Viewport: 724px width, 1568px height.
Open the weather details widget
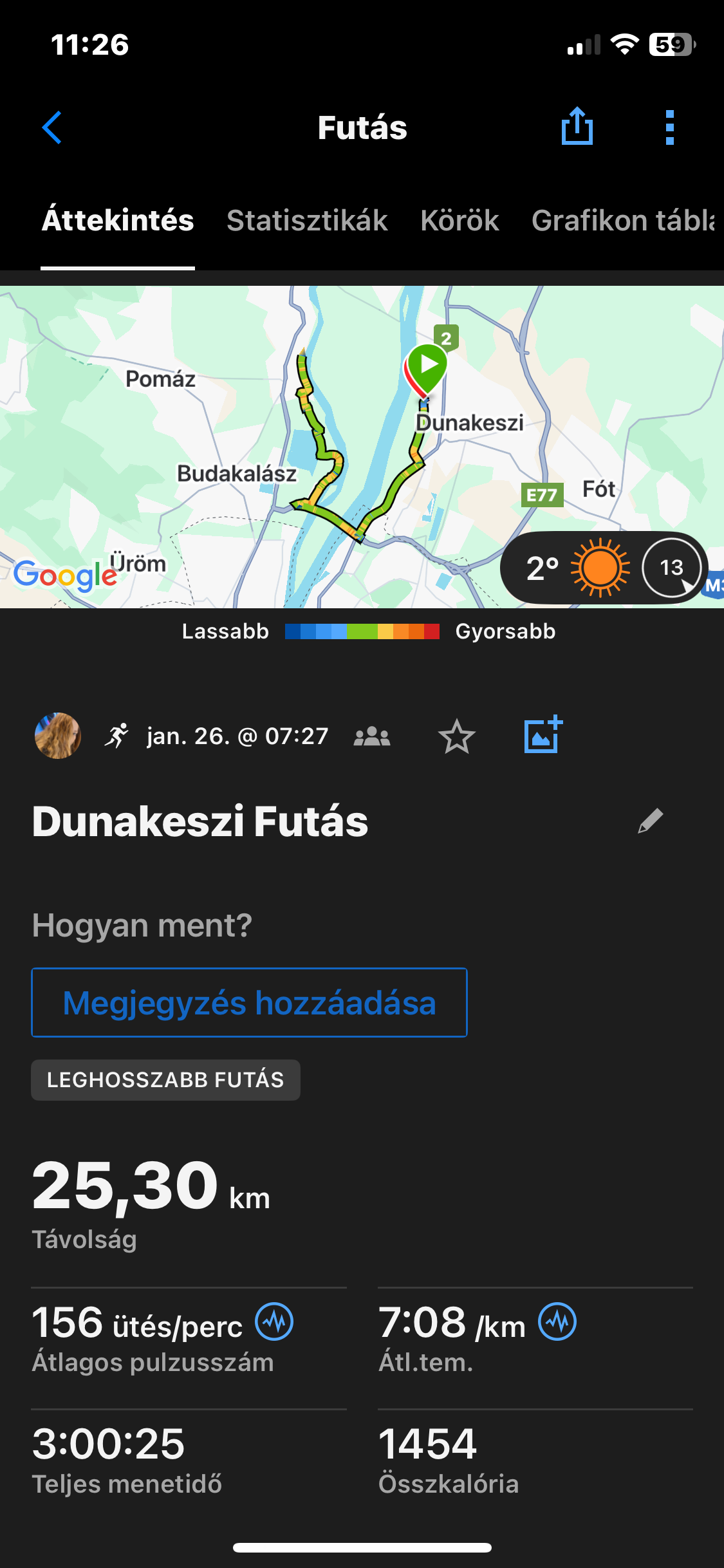coord(604,568)
